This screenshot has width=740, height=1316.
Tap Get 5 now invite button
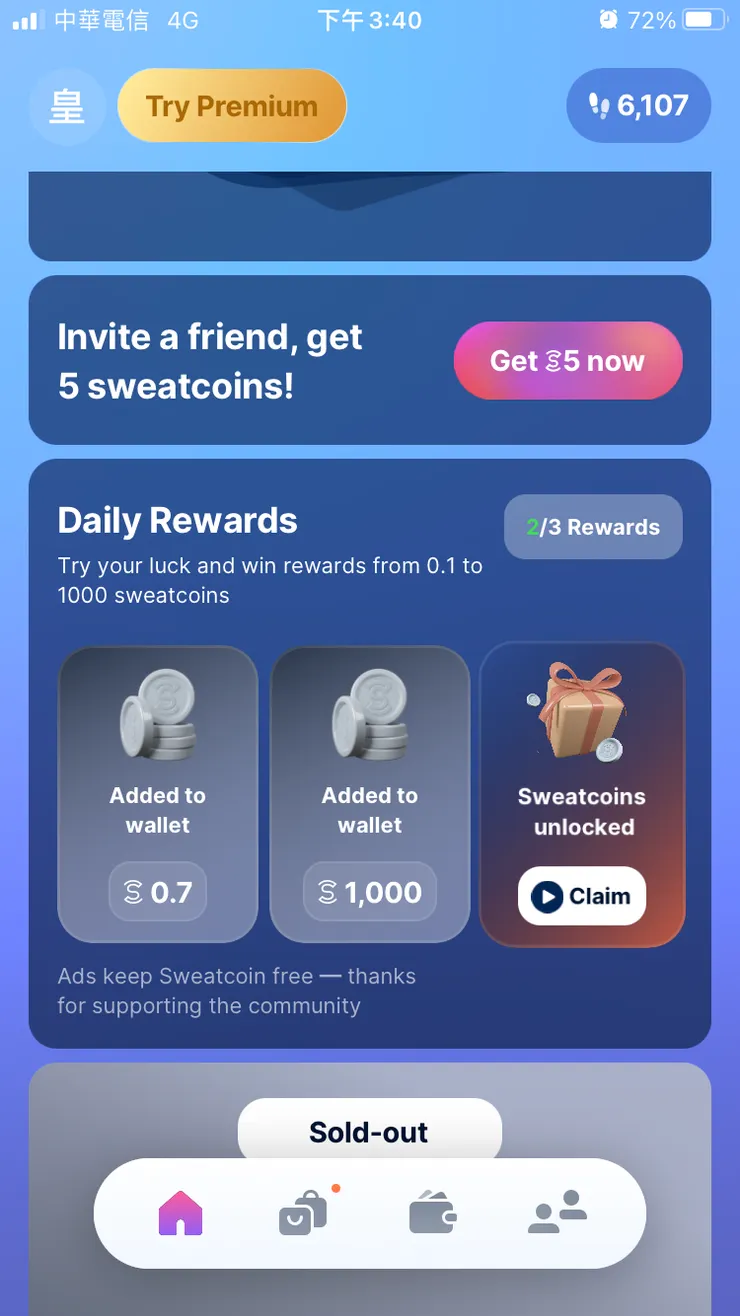(568, 361)
